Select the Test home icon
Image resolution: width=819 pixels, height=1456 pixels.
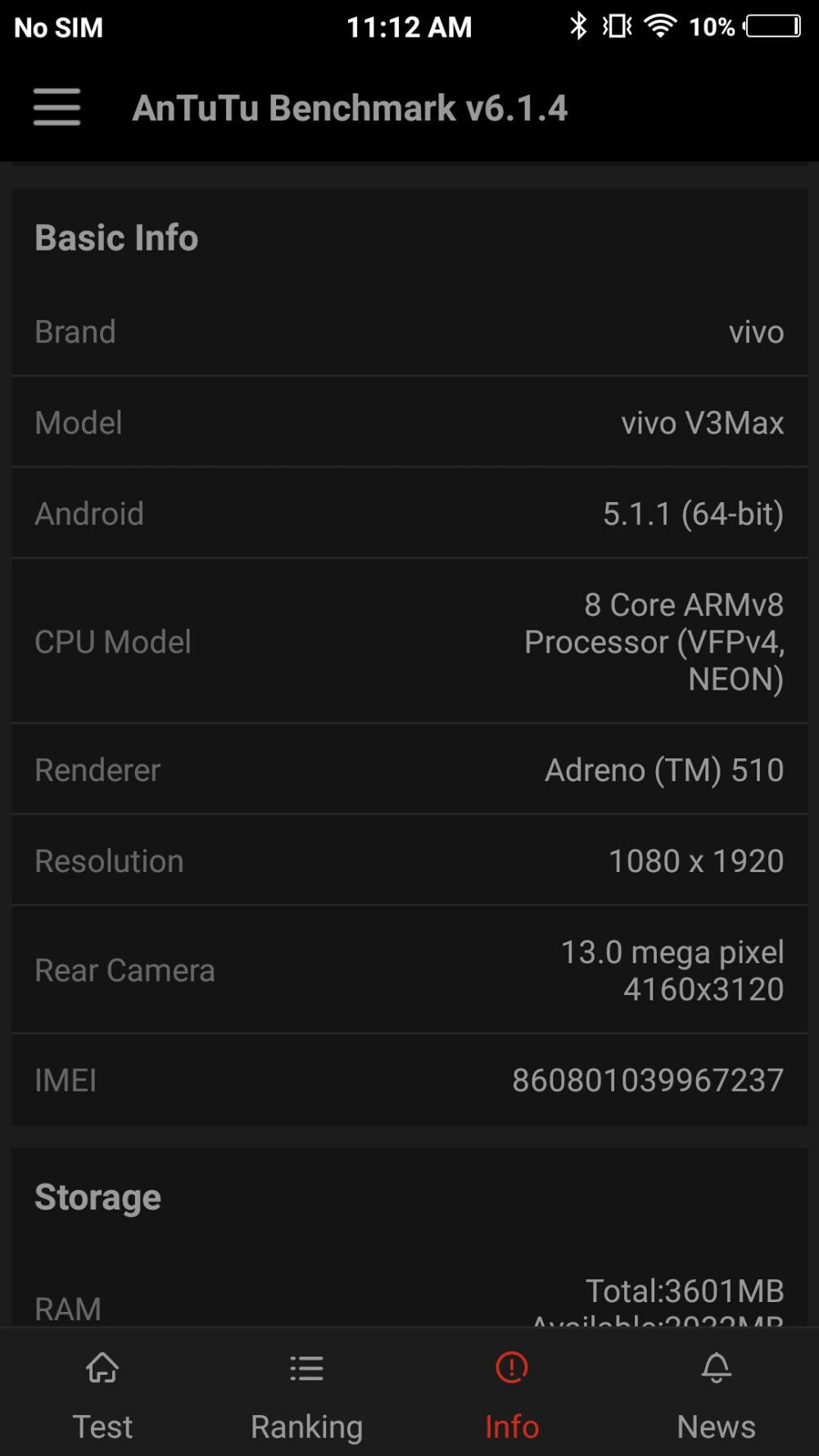(x=102, y=1368)
